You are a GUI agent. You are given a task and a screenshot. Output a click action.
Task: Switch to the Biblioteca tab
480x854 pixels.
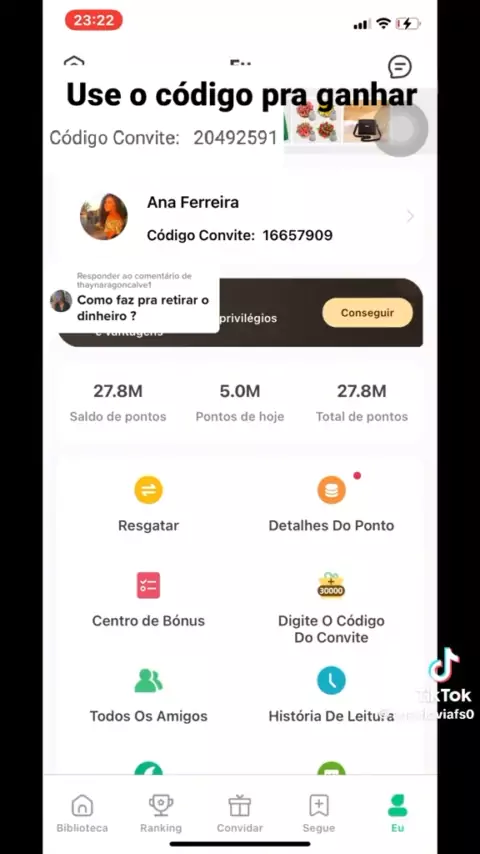pyautogui.click(x=82, y=814)
